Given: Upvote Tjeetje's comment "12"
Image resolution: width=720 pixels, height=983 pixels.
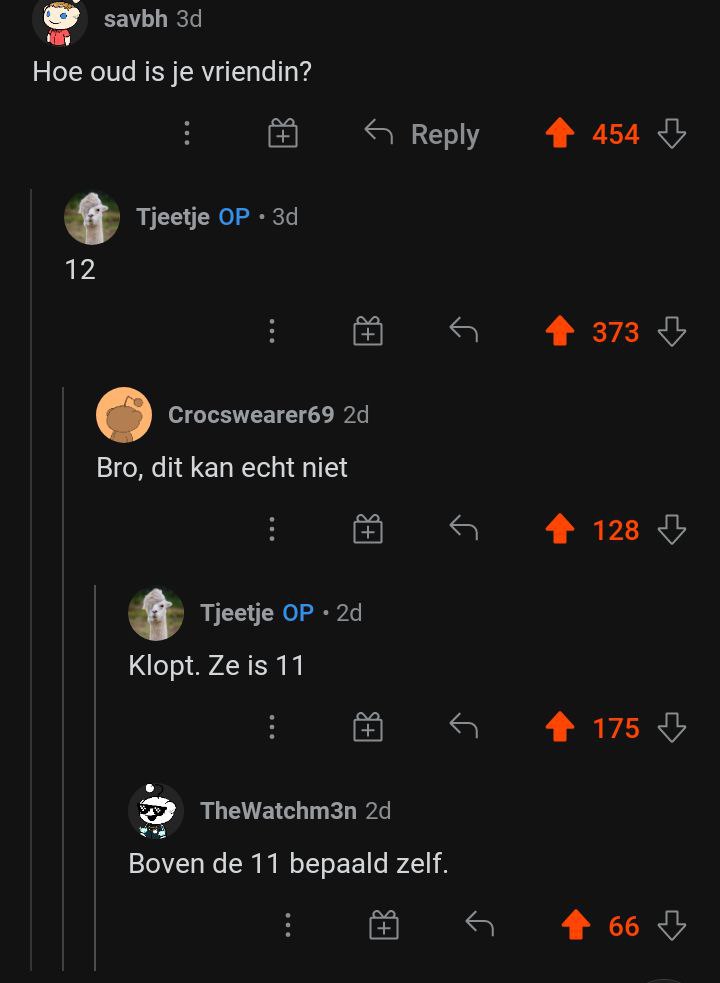Looking at the screenshot, I should pyautogui.click(x=560, y=331).
